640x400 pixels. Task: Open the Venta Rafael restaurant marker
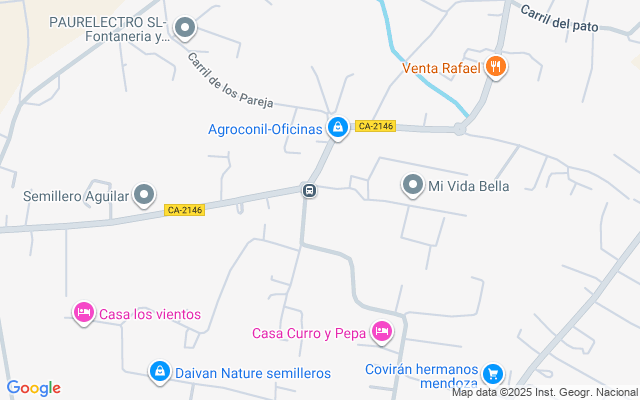(x=496, y=67)
